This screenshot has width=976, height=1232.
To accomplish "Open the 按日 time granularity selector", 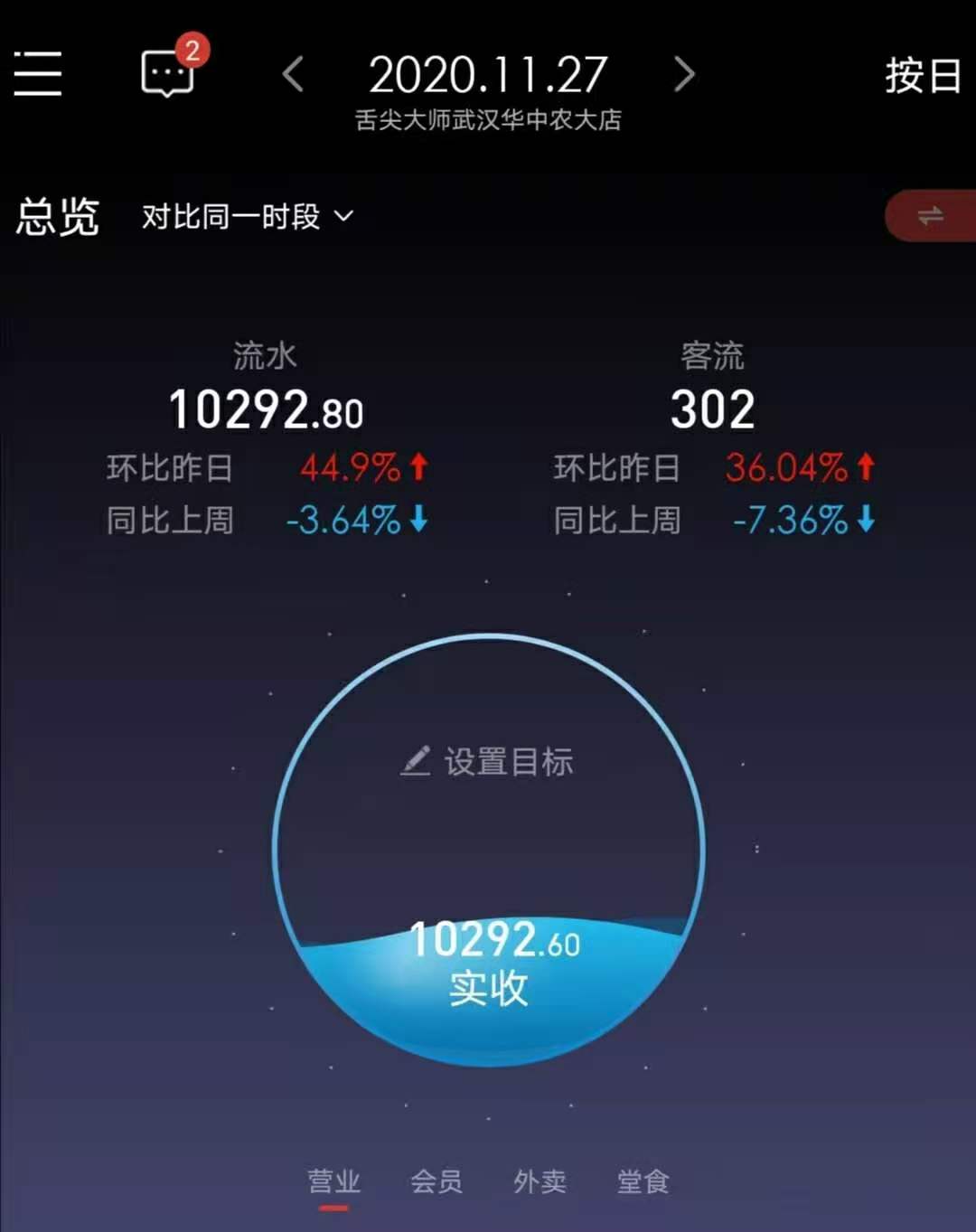I will (924, 76).
